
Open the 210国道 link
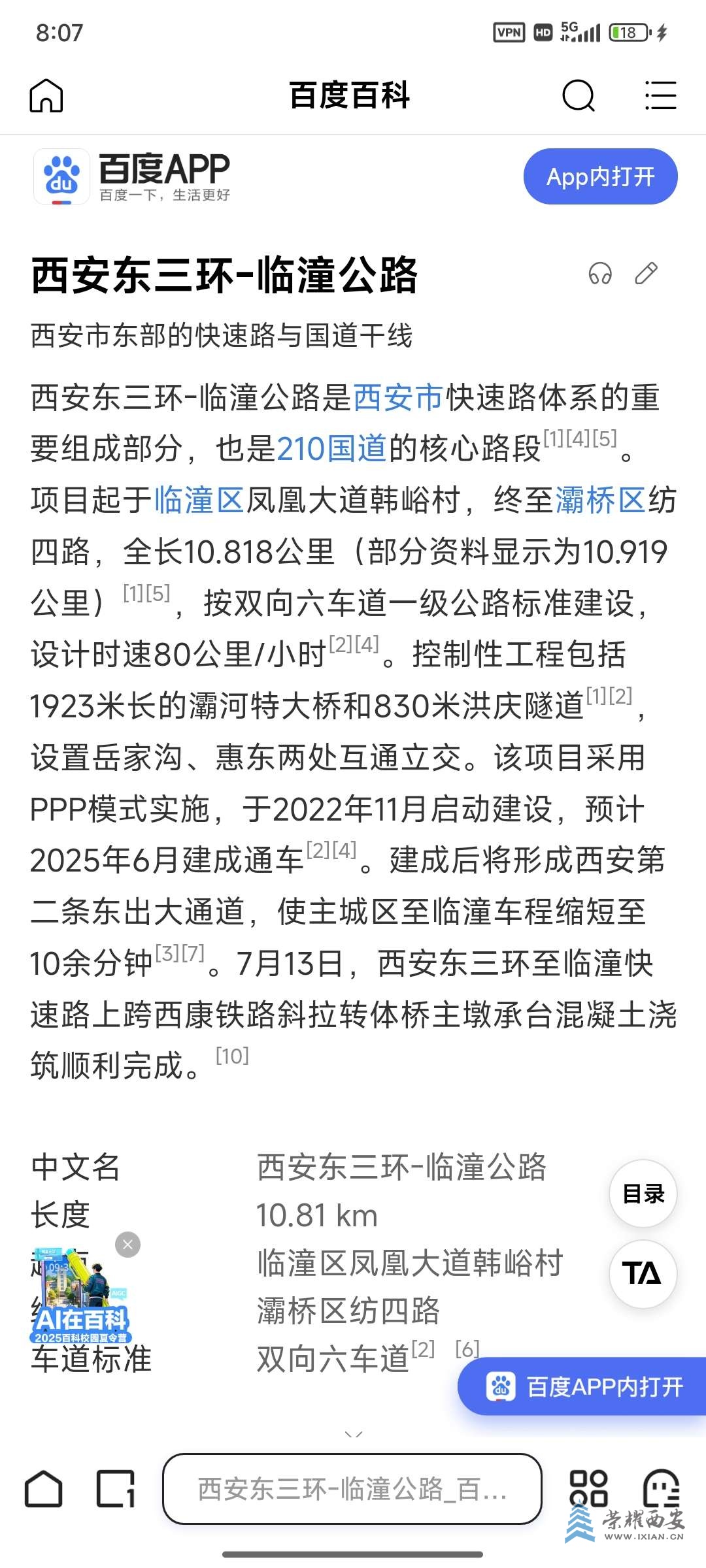(x=331, y=449)
